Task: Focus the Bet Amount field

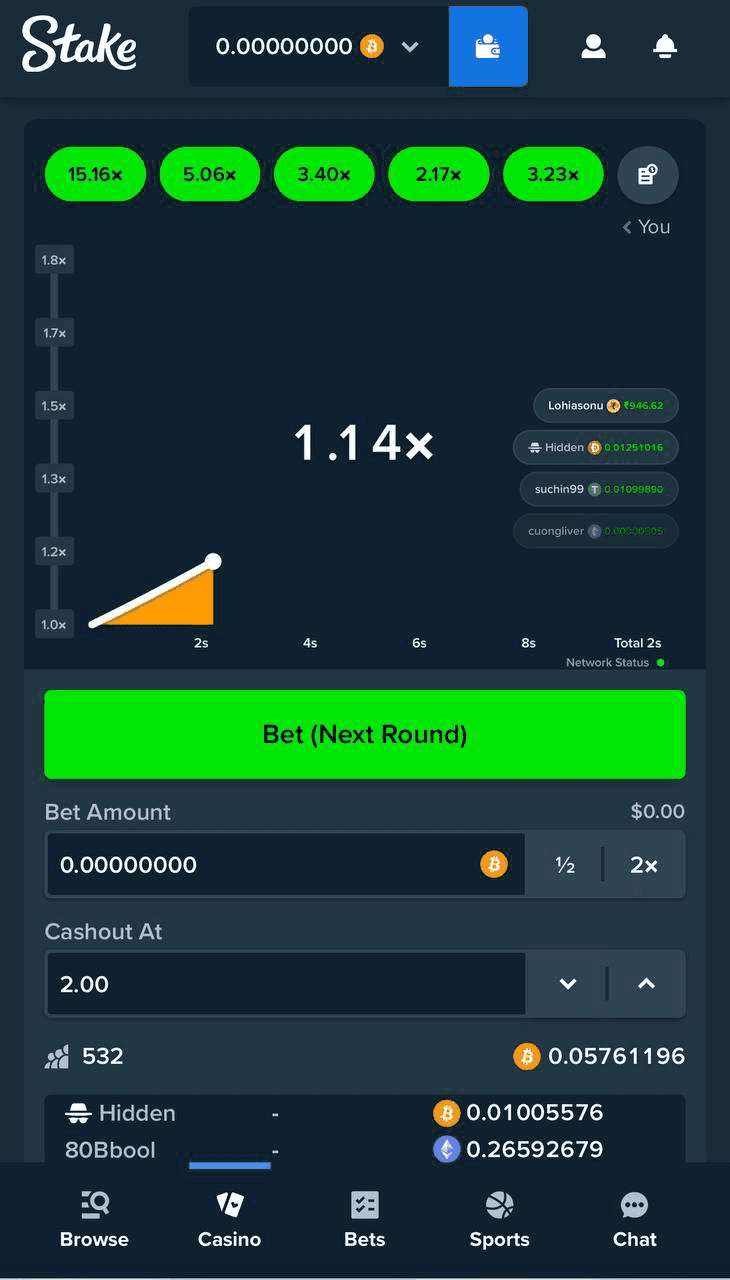Action: tap(265, 865)
